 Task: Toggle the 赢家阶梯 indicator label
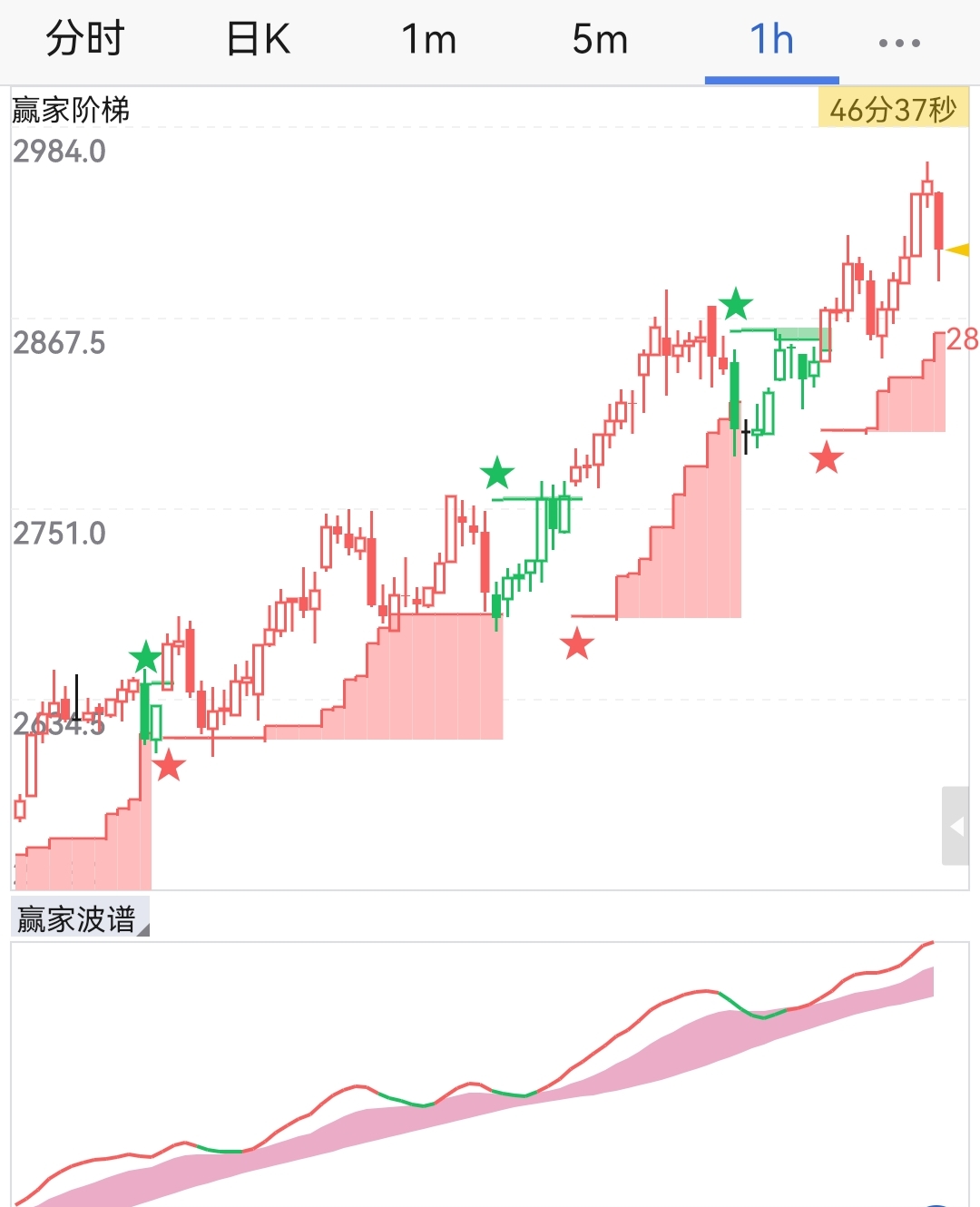pos(73,108)
